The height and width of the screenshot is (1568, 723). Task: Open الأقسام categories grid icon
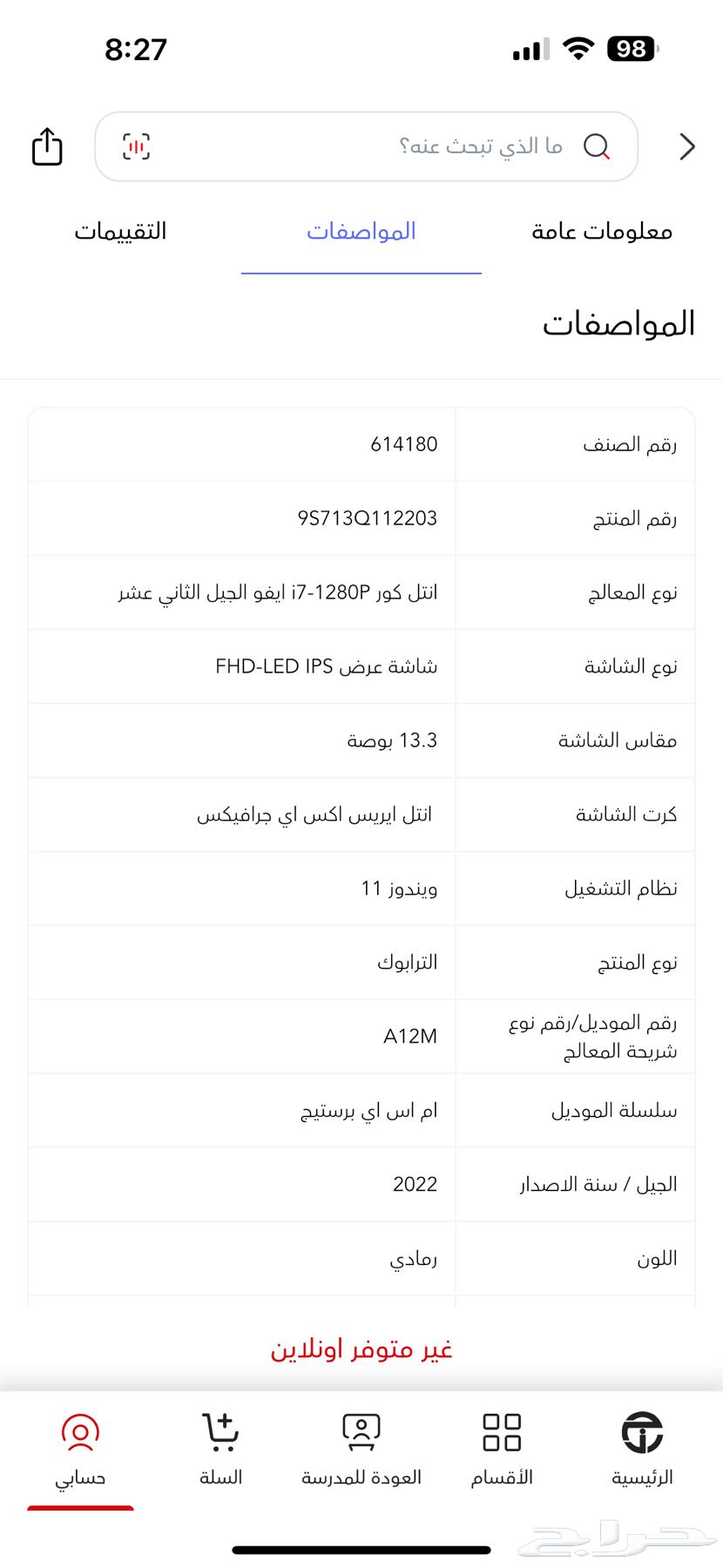(501, 1429)
